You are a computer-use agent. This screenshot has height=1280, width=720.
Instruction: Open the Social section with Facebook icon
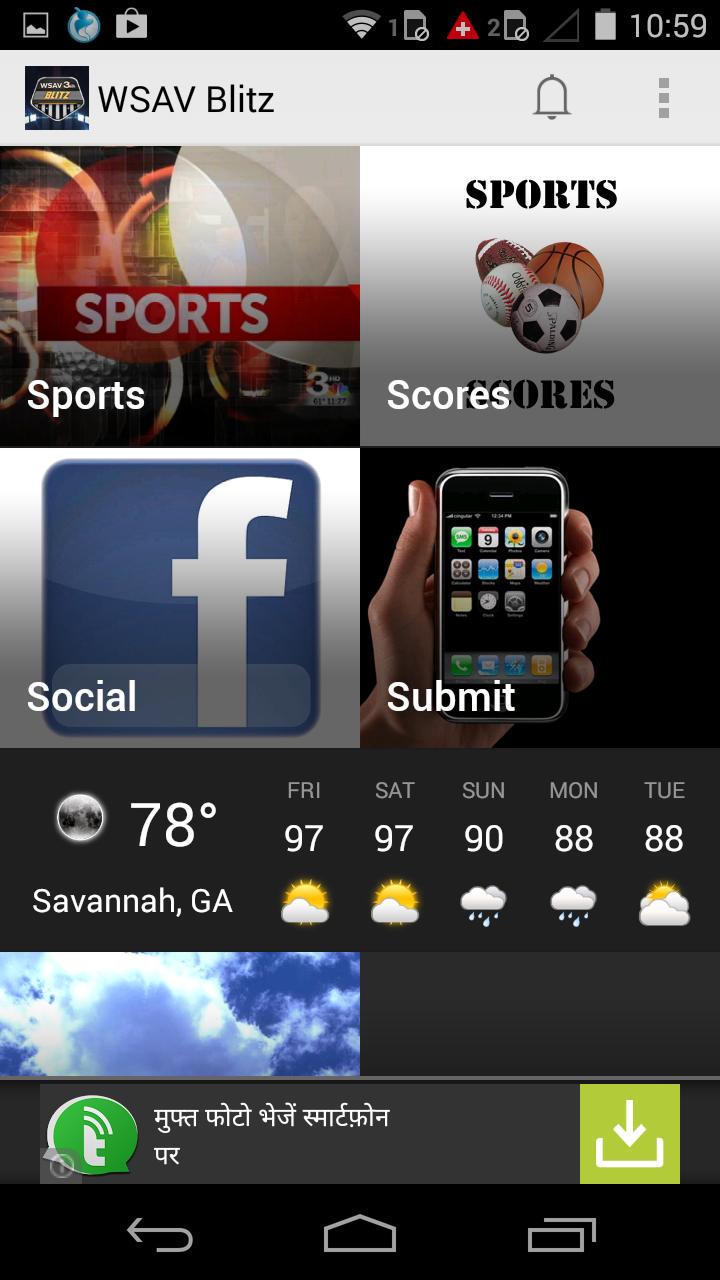pyautogui.click(x=180, y=597)
